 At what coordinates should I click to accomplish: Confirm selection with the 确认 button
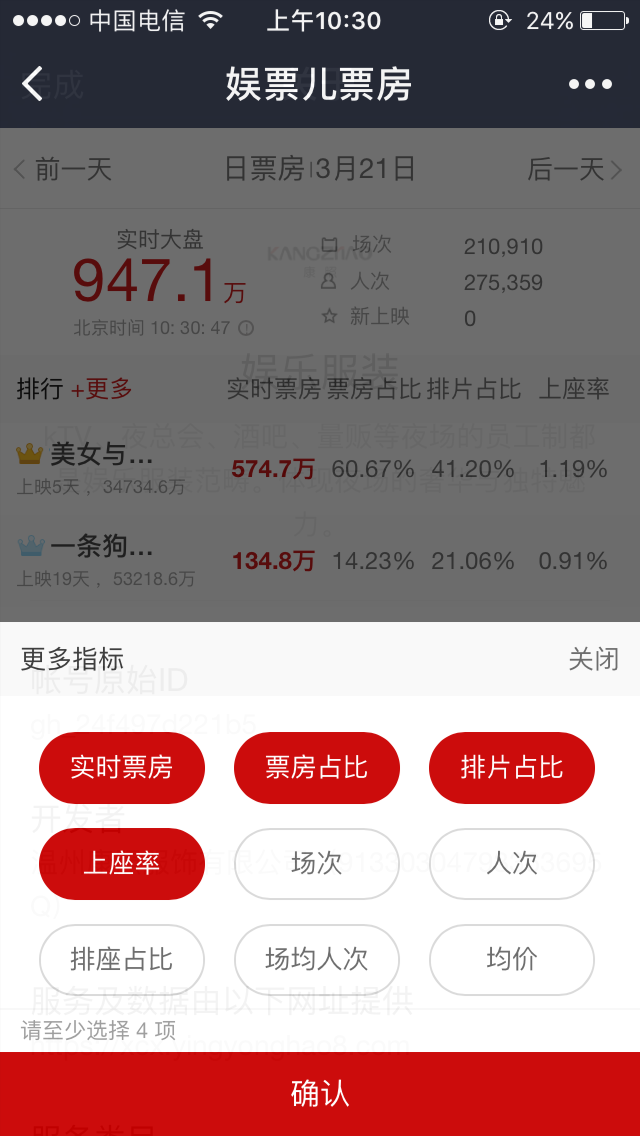(x=320, y=1093)
